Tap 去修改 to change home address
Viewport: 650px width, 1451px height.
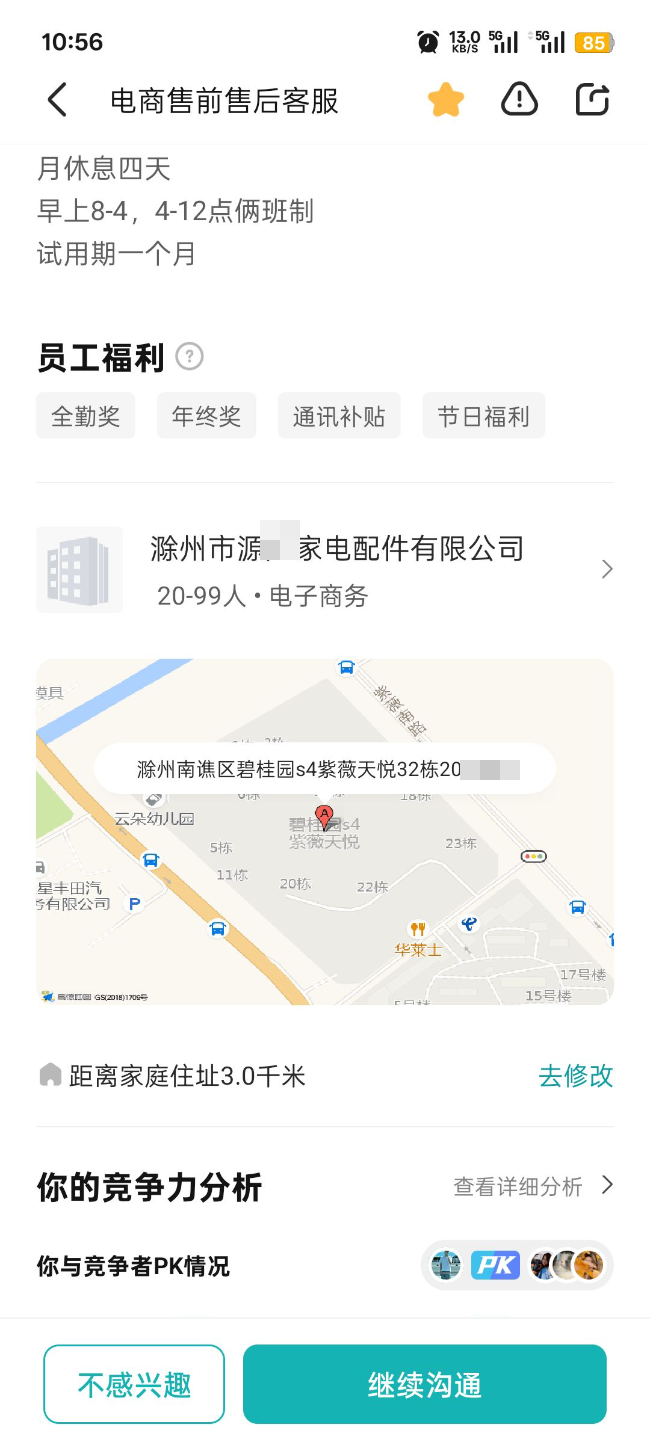(x=575, y=1076)
